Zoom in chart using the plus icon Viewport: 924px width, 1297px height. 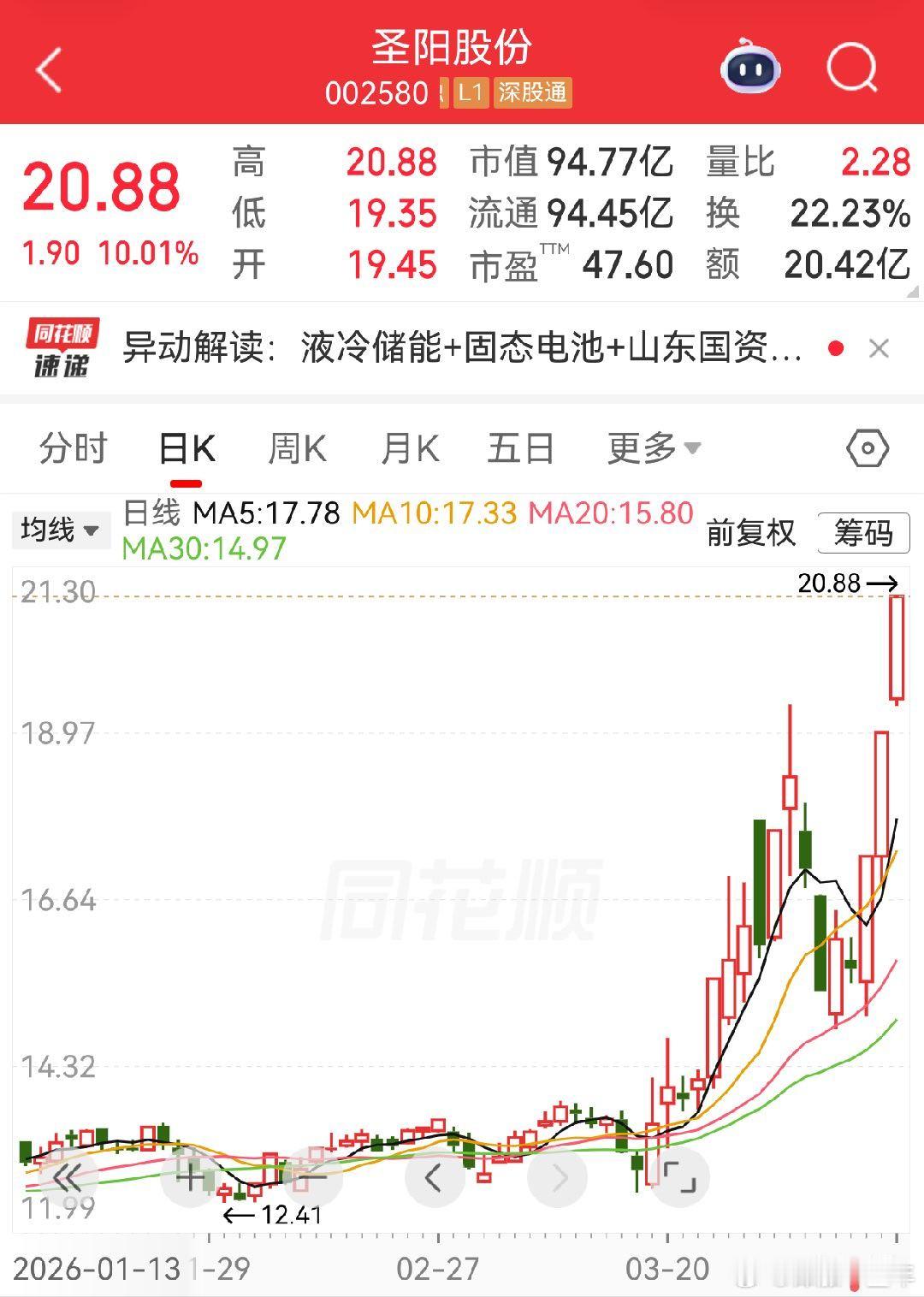pos(192,1176)
